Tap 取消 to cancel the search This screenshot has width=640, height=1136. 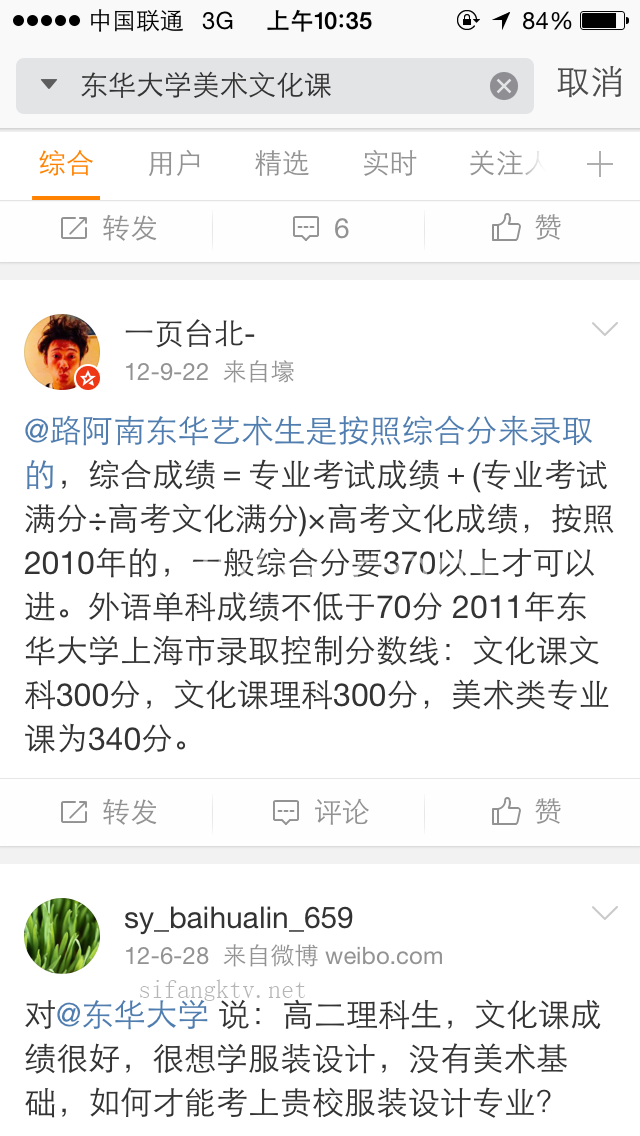pyautogui.click(x=589, y=84)
